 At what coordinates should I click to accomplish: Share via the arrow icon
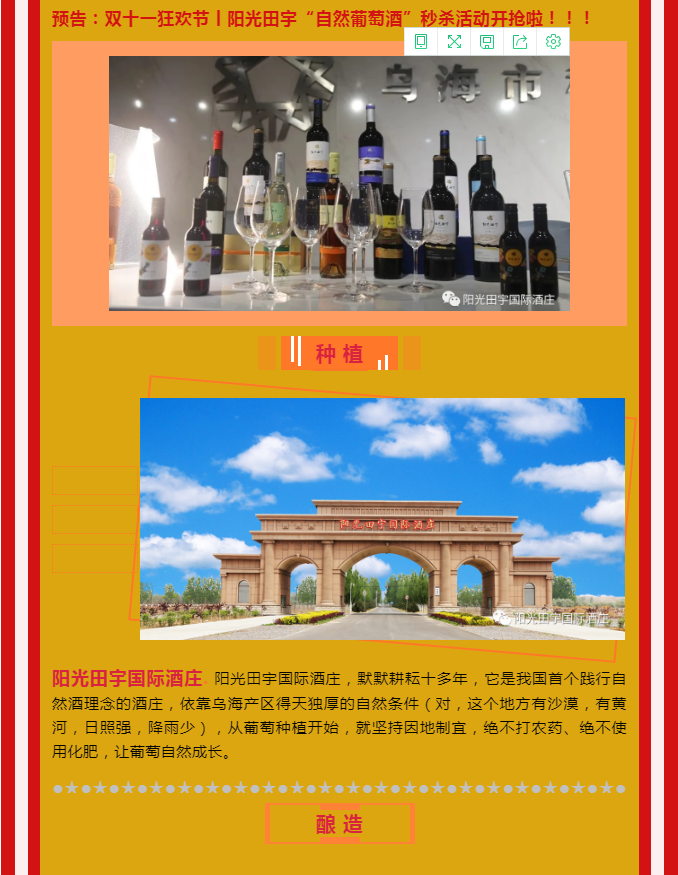coord(520,41)
